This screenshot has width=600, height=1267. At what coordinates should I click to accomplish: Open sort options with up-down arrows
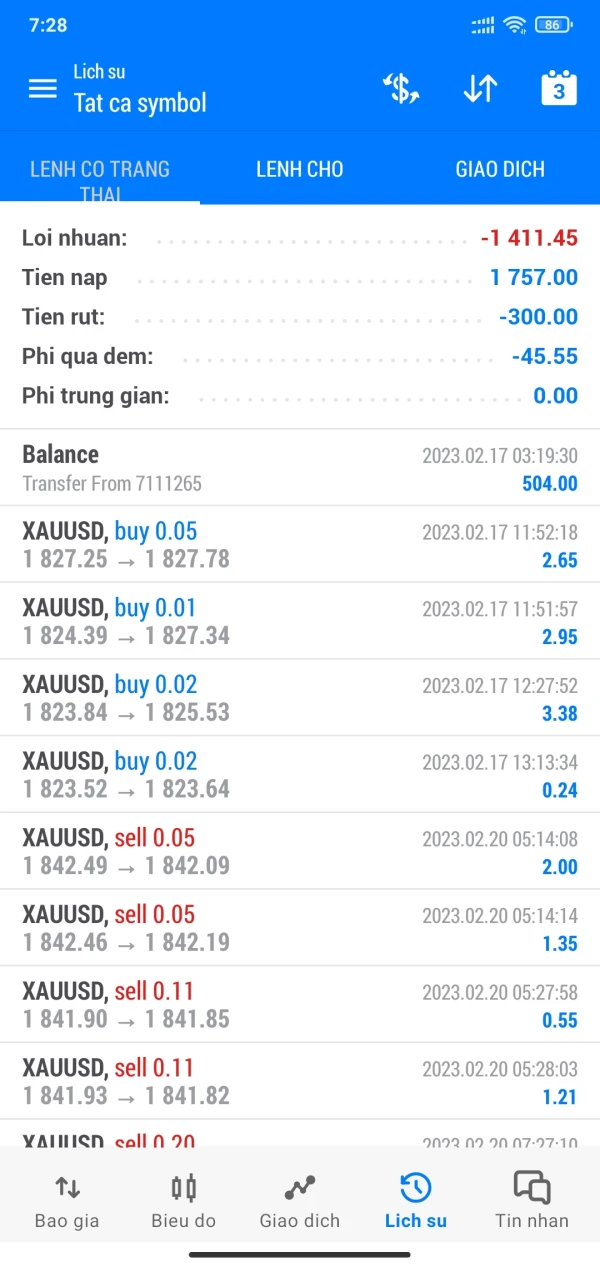tap(480, 89)
